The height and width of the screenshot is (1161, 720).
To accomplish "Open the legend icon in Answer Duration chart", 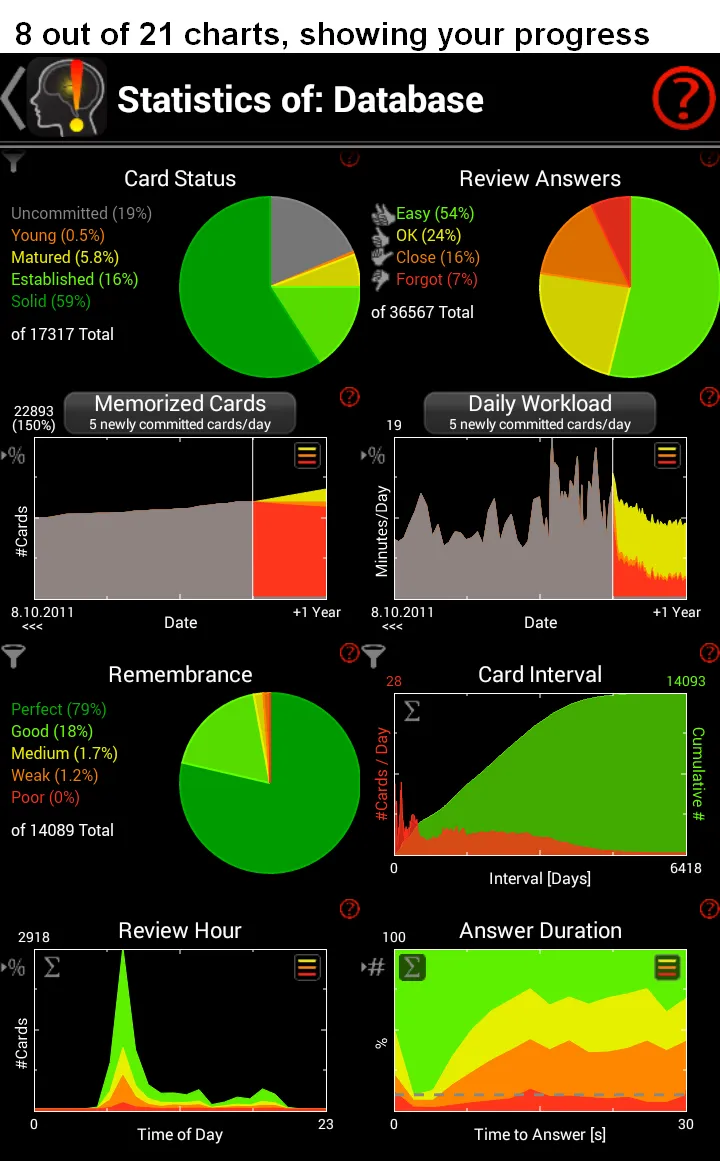I will click(667, 967).
